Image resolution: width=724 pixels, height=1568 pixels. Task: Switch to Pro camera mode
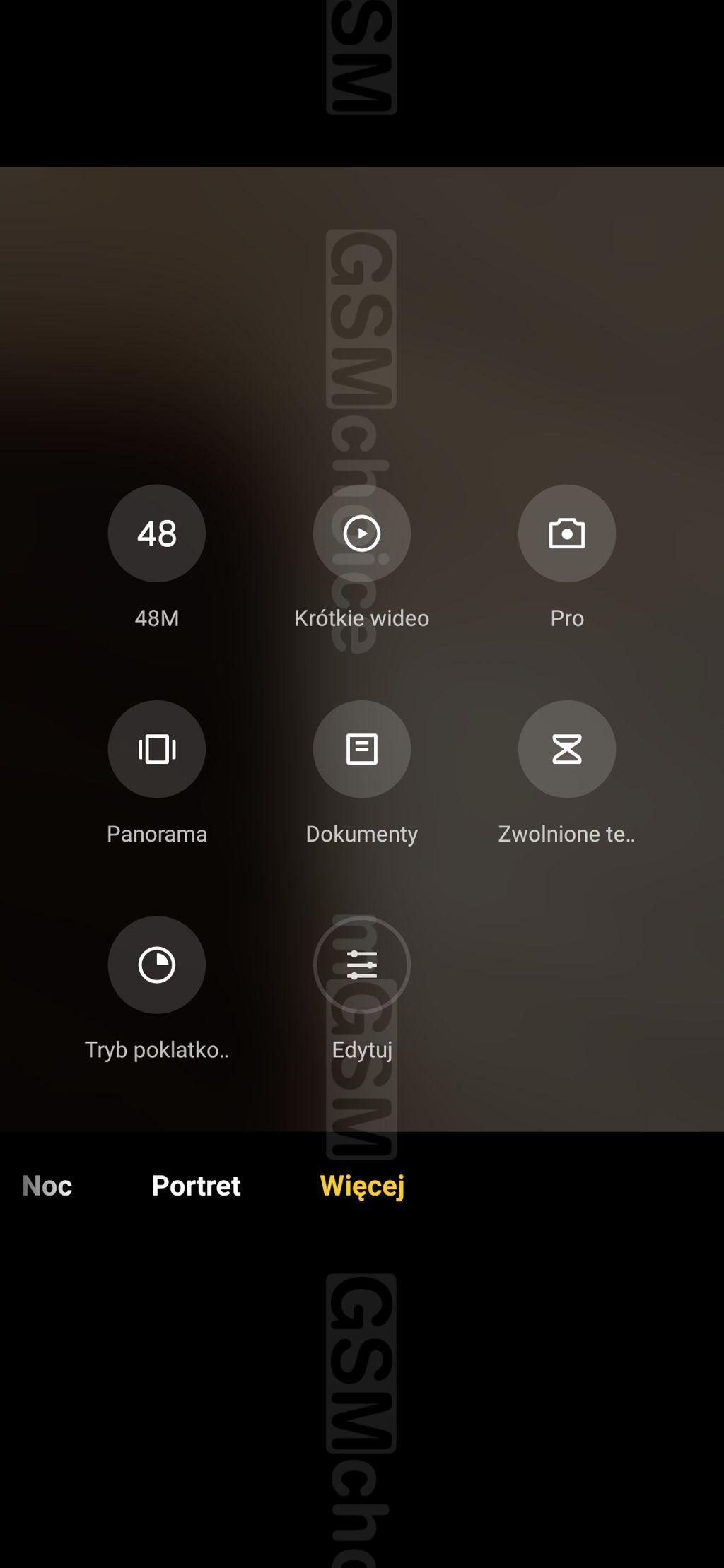pos(566,534)
